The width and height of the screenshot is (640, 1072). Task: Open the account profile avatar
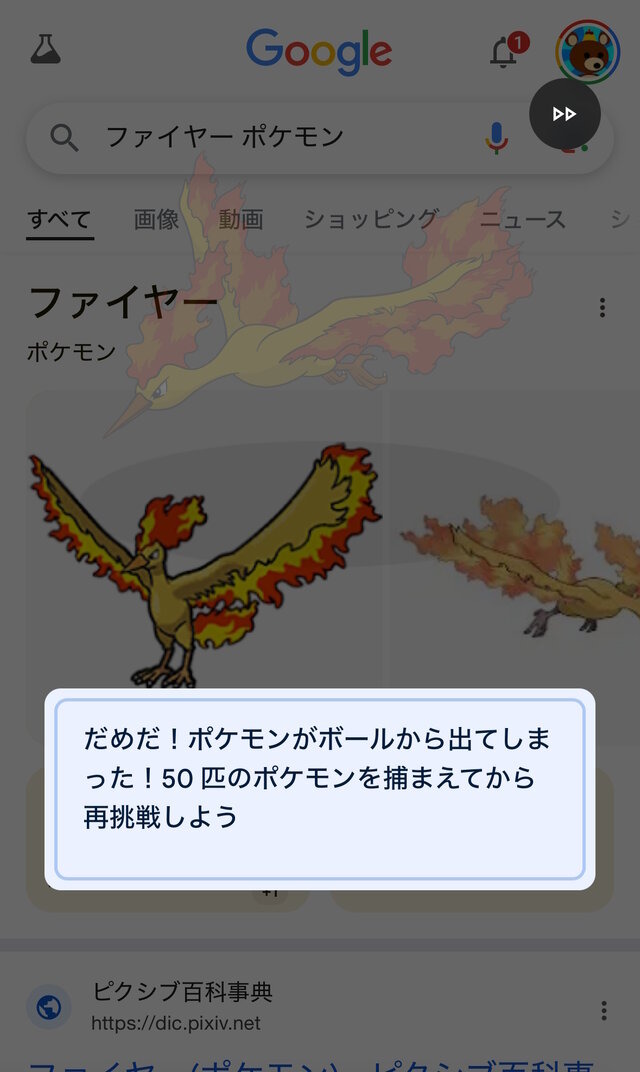[588, 51]
